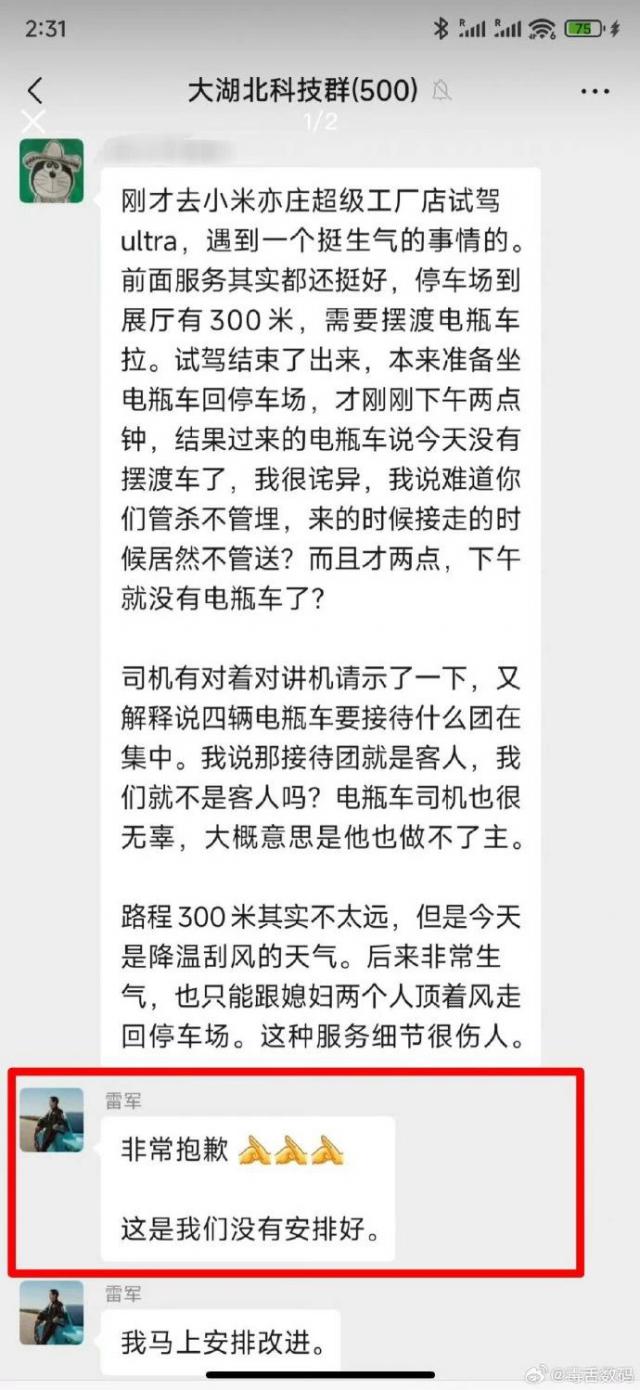This screenshot has height=1390, width=640.
Task: Open the Doraemon avatar sender's profile
Action: 51,171
